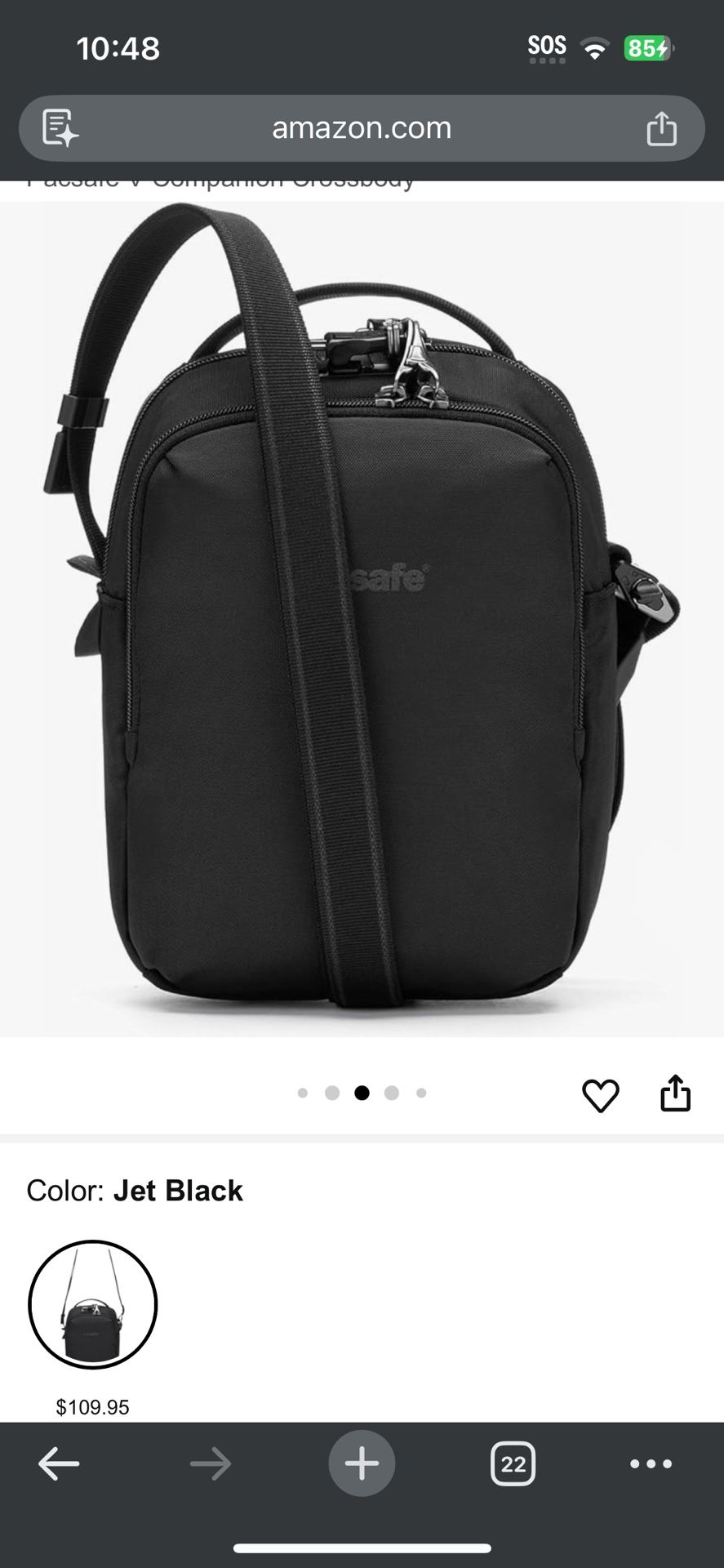
Task: Open the browser more options menu
Action: 647,1463
